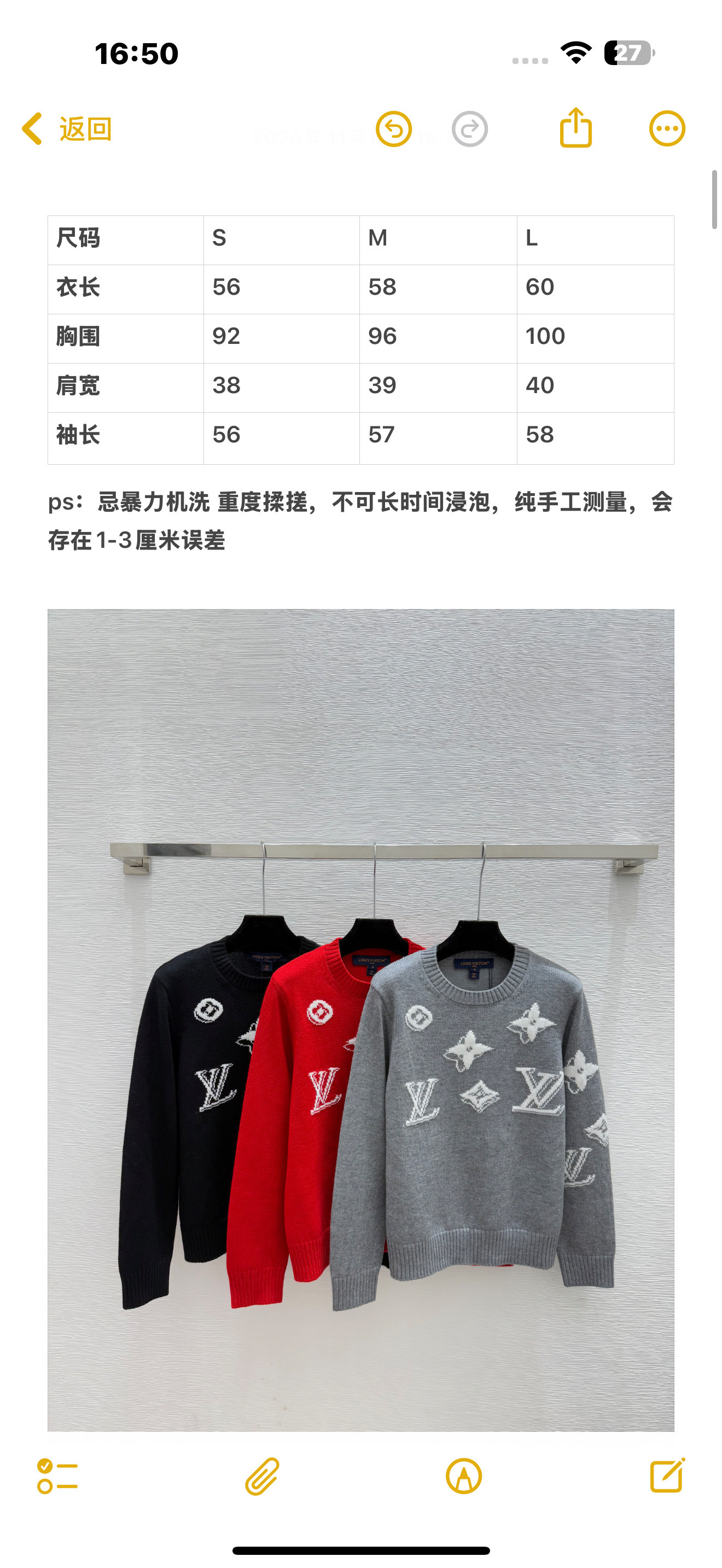Viewport: 722px width, 1568px height.
Task: Undo the last edit
Action: [393, 129]
